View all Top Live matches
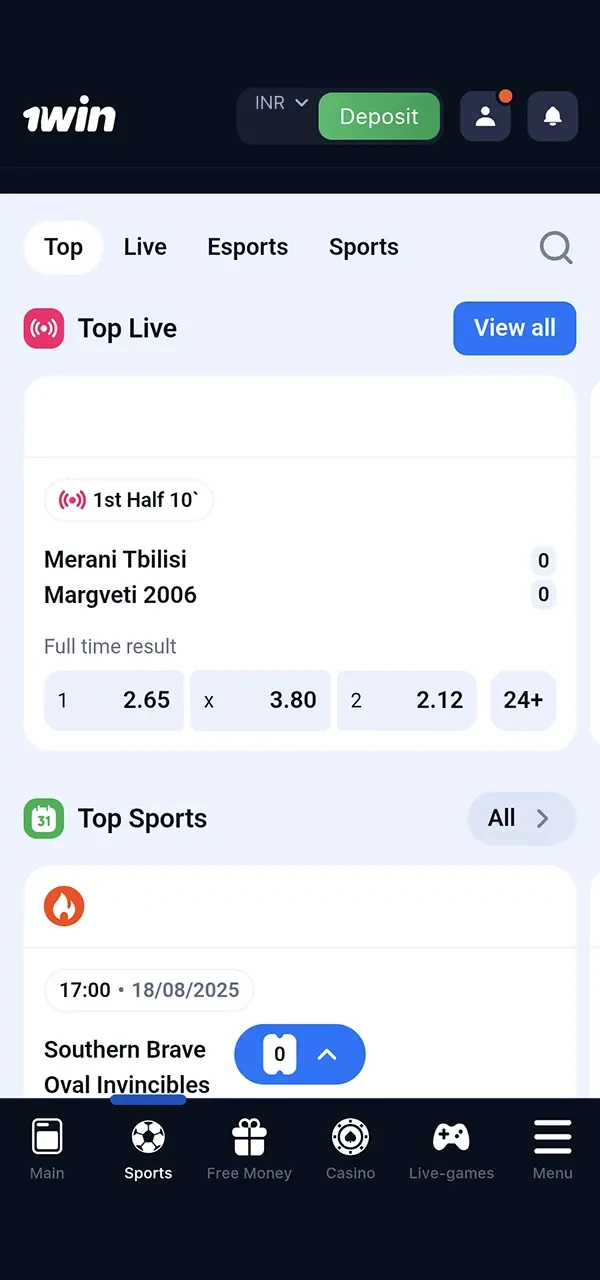The image size is (600, 1280). (514, 328)
